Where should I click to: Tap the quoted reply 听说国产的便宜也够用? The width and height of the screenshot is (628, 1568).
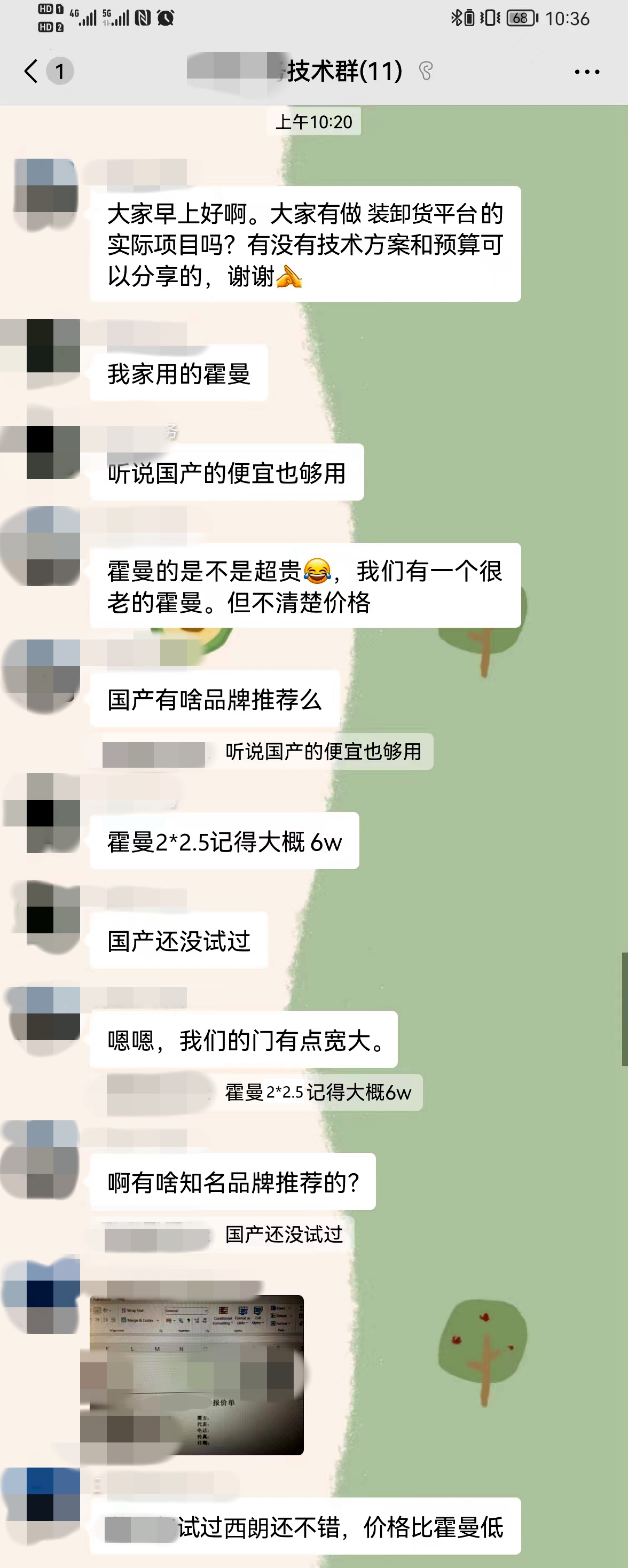tap(266, 752)
